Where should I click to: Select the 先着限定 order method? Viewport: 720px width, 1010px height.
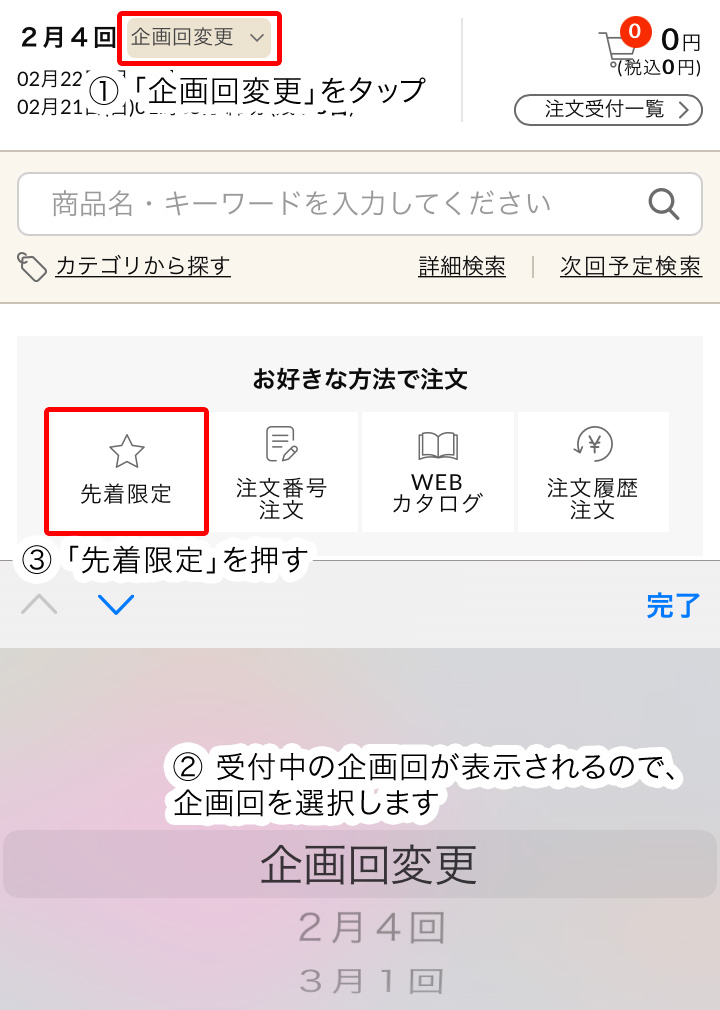(126, 471)
